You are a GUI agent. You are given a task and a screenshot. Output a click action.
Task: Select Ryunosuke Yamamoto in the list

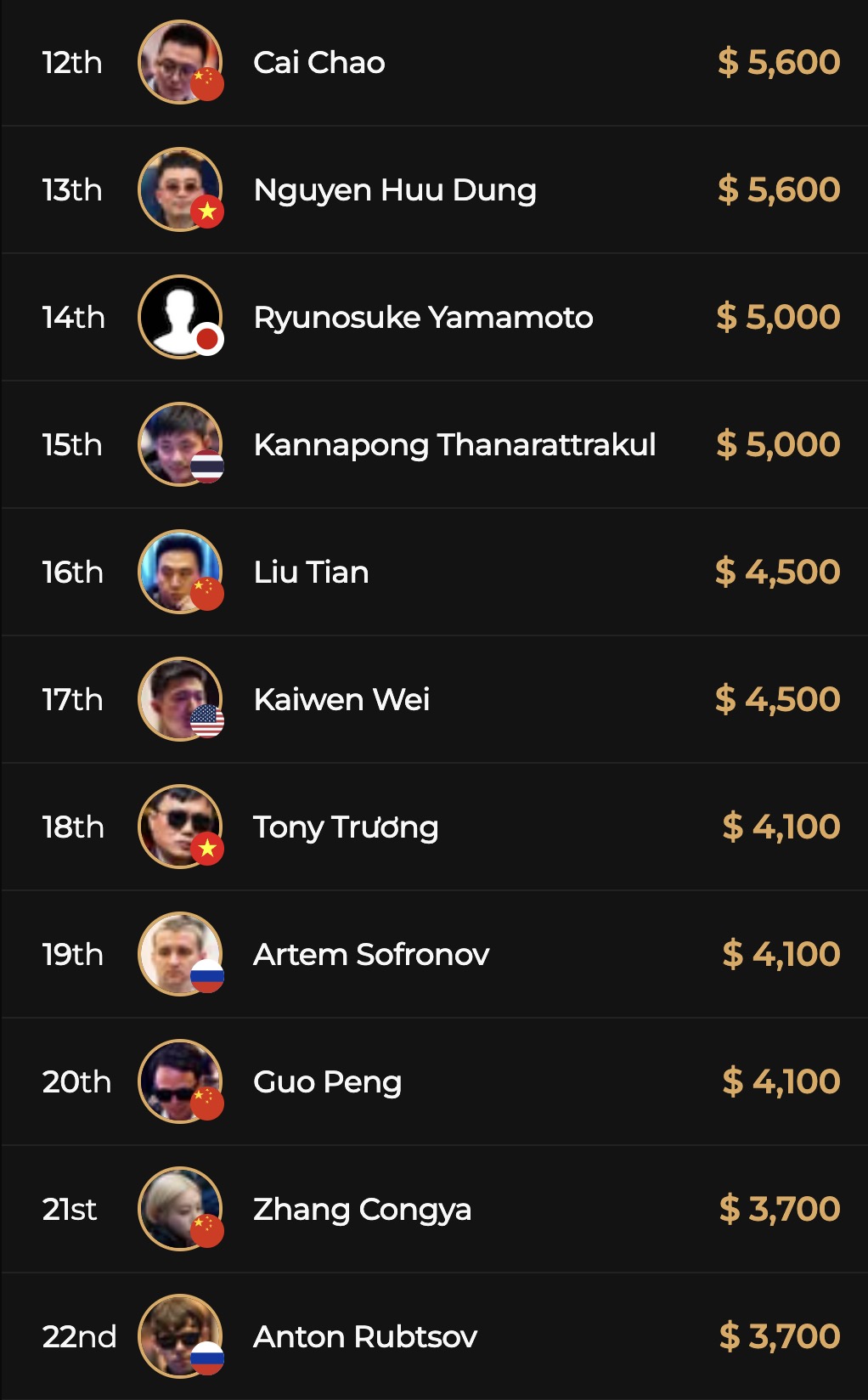click(422, 318)
